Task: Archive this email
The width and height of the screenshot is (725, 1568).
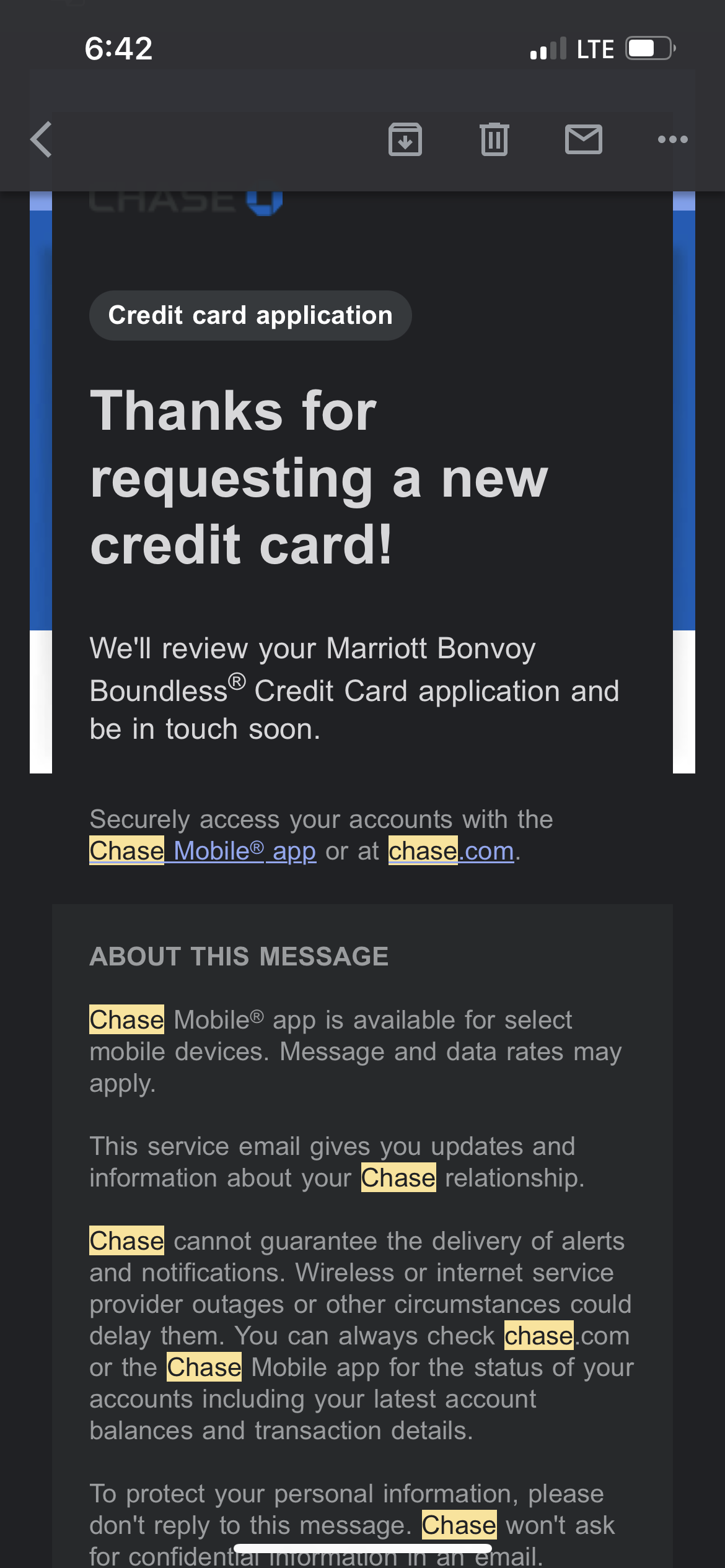Action: pyautogui.click(x=405, y=139)
